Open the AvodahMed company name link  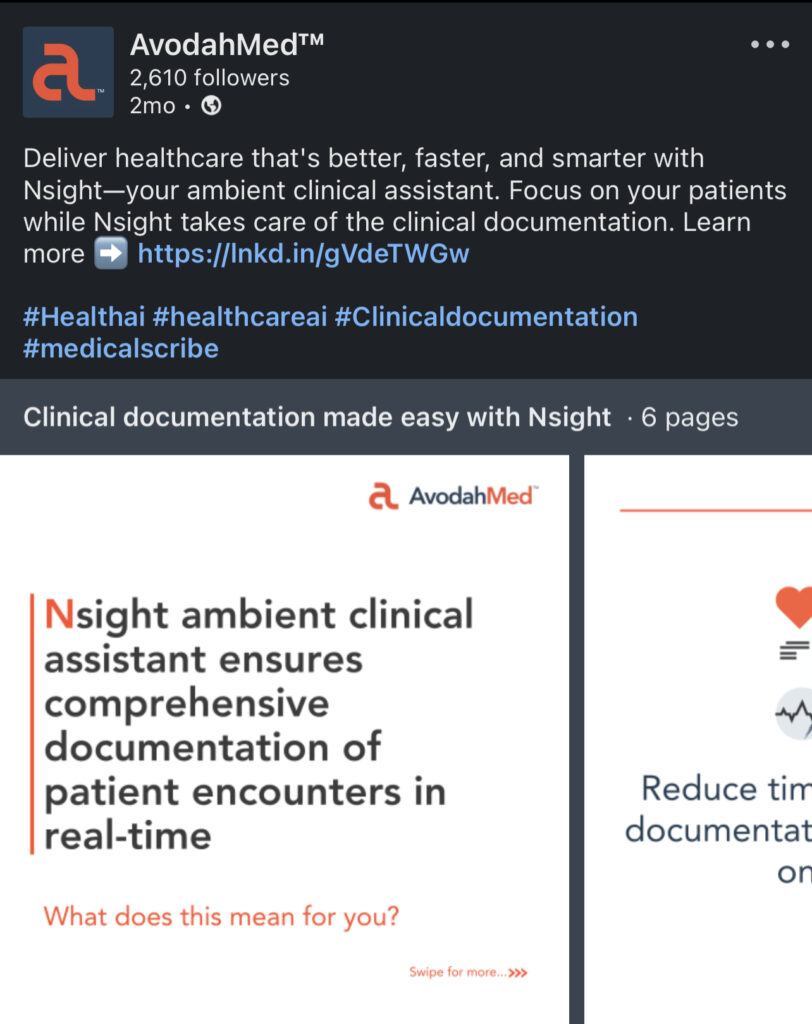pos(227,44)
